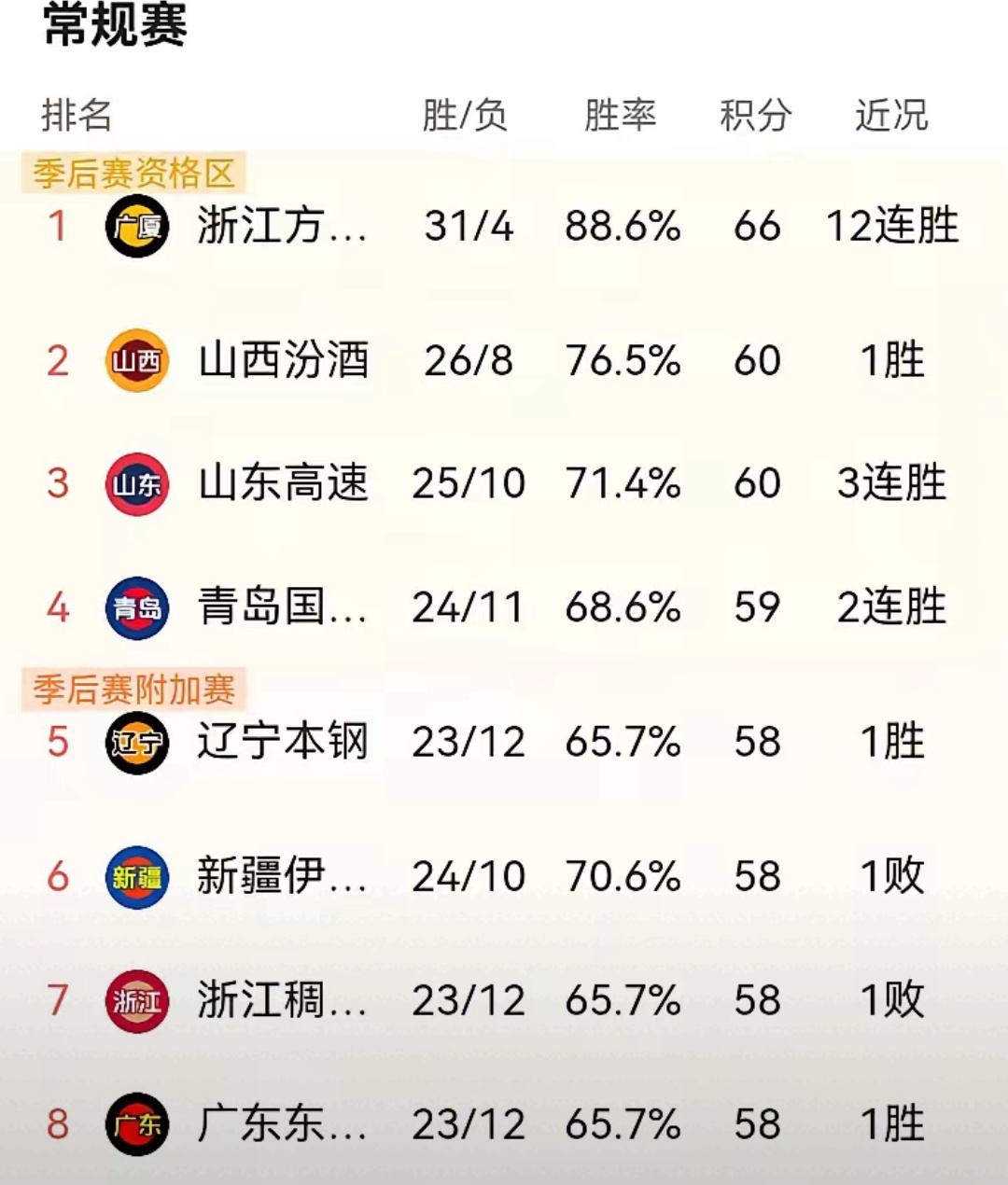Open the 广东 team crest icon

pos(137,1122)
